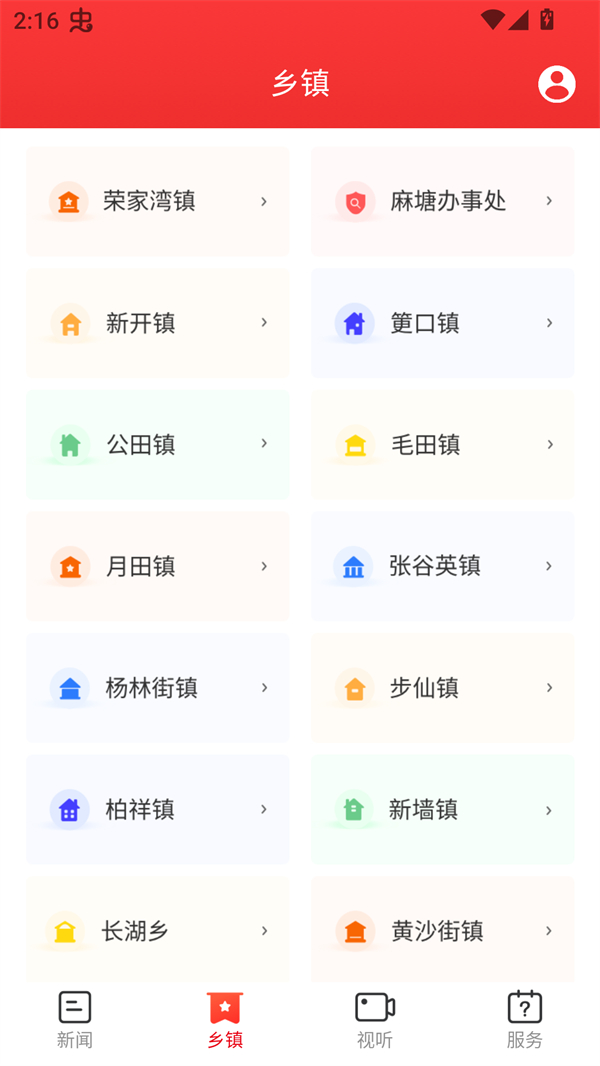Go to the 服务 tab
Screen dimensions: 600x1066
(524, 1019)
